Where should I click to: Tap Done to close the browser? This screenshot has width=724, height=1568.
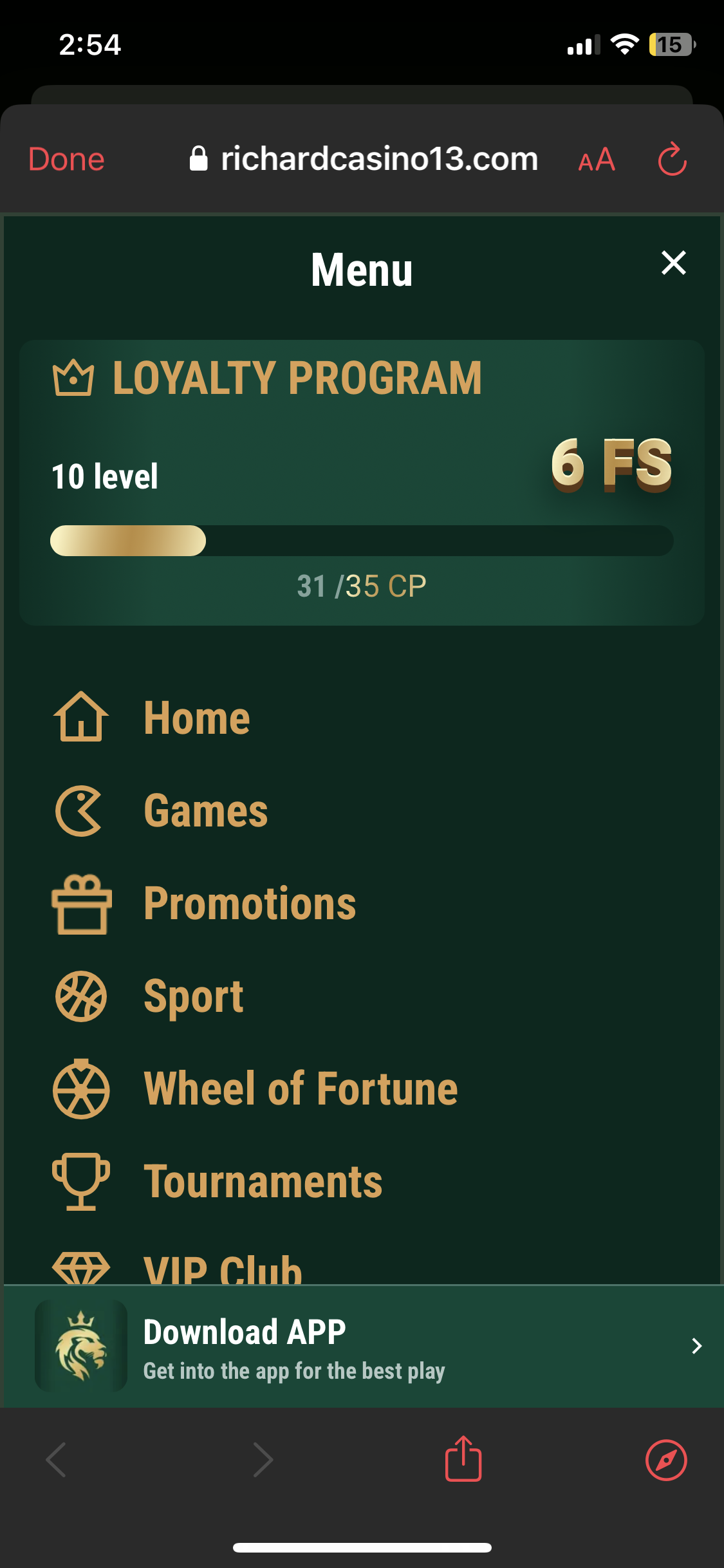point(66,159)
